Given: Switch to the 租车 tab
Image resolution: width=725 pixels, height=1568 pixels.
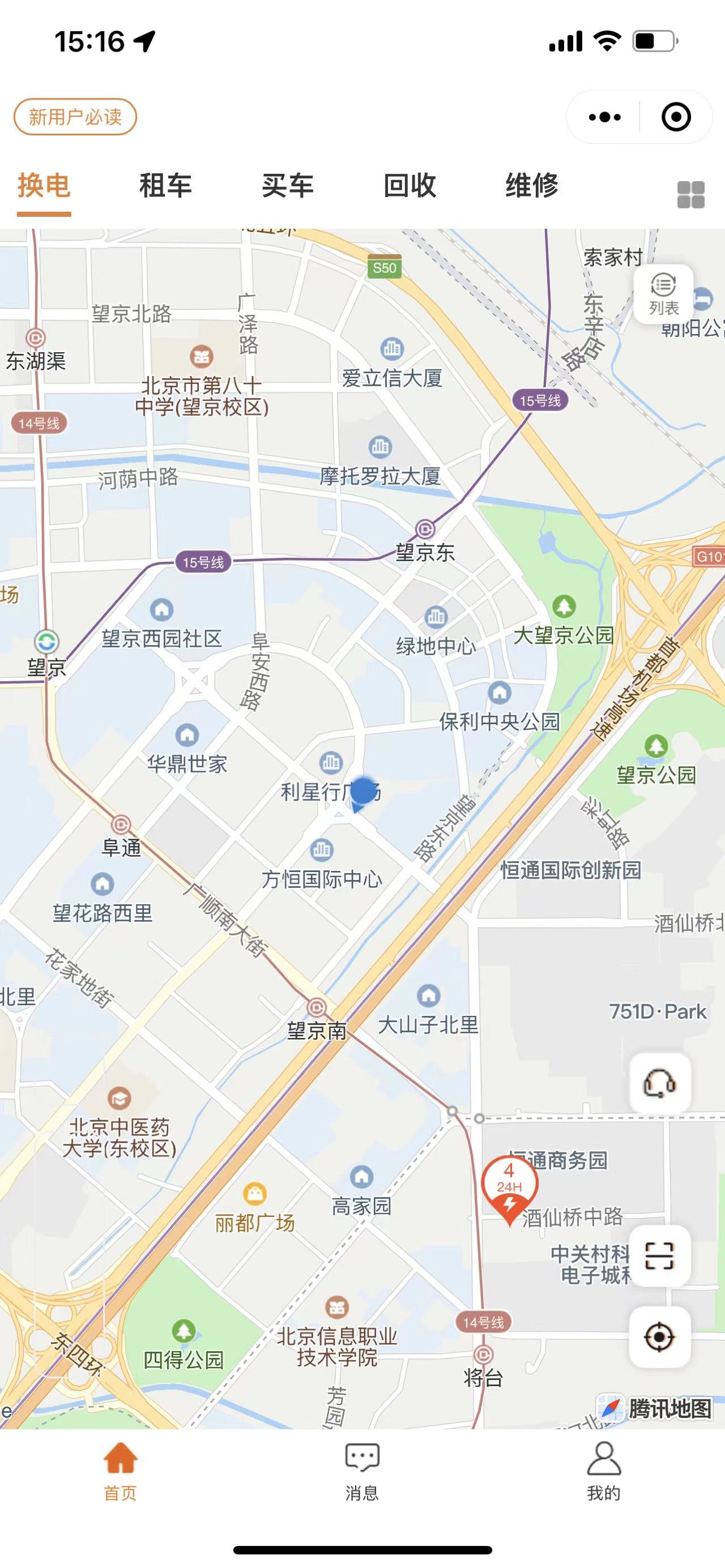Looking at the screenshot, I should 165,185.
